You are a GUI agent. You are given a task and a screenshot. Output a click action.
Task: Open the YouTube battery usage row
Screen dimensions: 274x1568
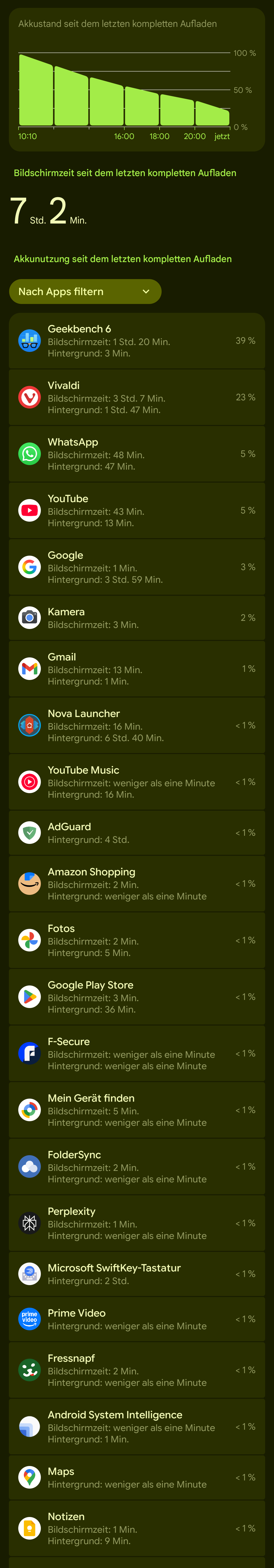click(137, 511)
